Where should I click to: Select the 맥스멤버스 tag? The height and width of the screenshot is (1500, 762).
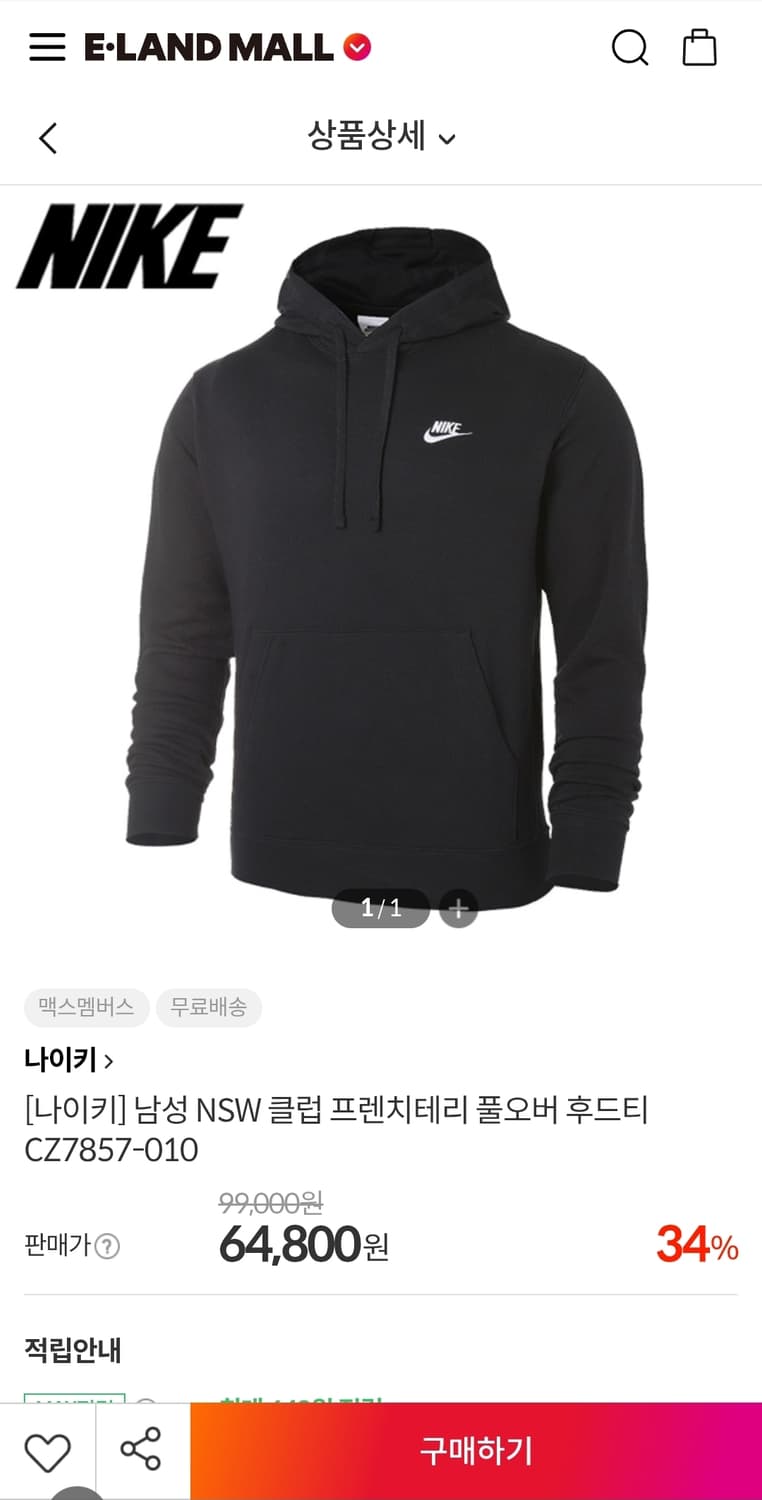[x=86, y=1008]
